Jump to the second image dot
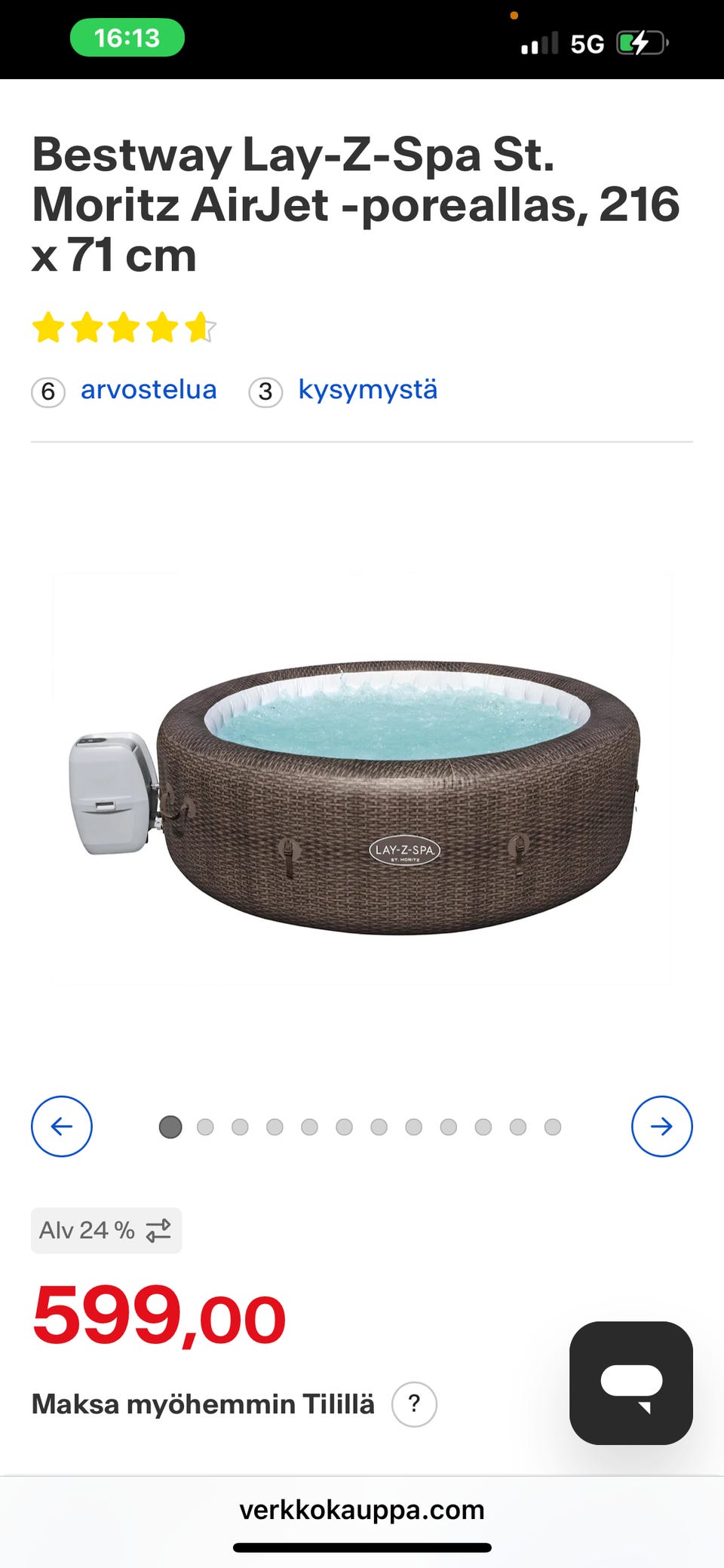The image size is (724, 1568). tap(205, 1127)
